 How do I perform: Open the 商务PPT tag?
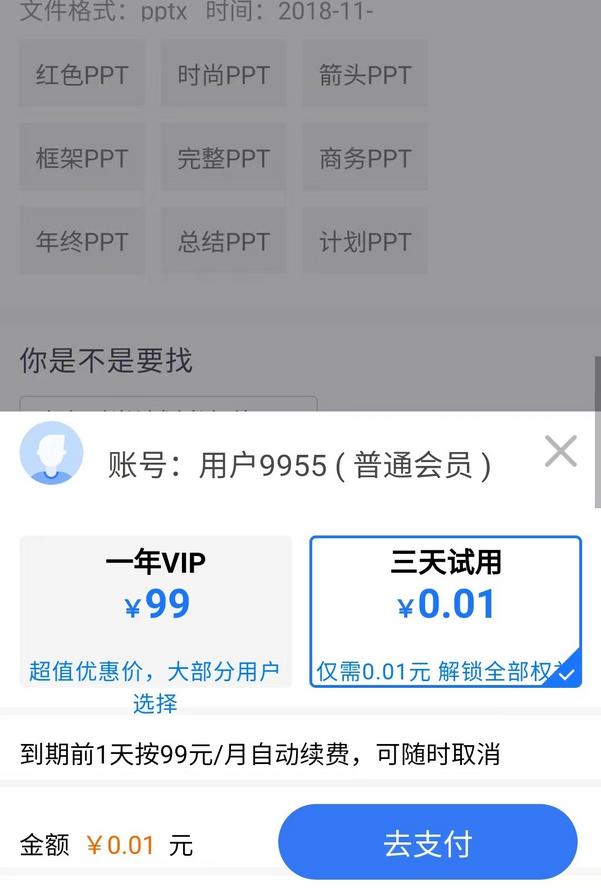point(365,158)
